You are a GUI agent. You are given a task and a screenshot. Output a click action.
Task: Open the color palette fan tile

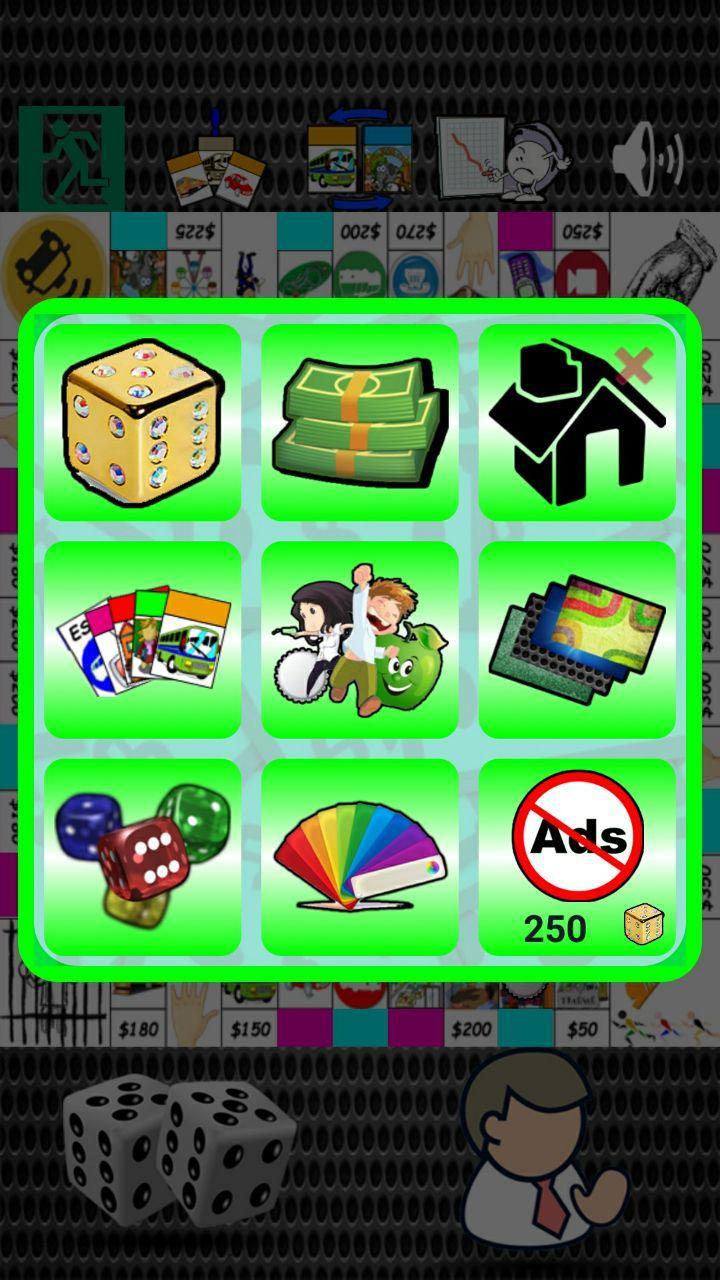coord(360,857)
